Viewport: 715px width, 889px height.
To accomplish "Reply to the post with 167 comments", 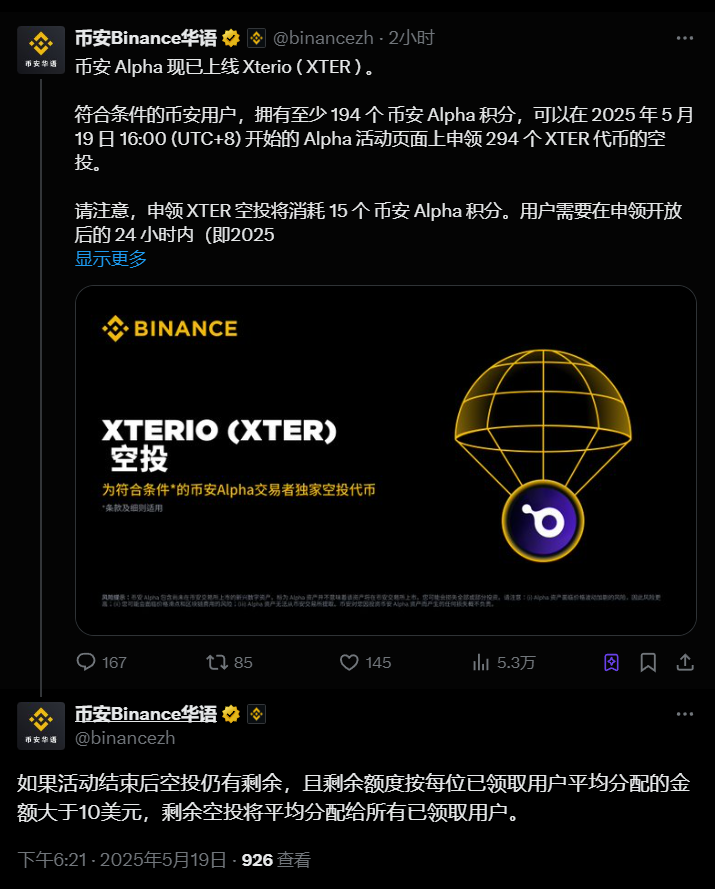I will (x=87, y=662).
